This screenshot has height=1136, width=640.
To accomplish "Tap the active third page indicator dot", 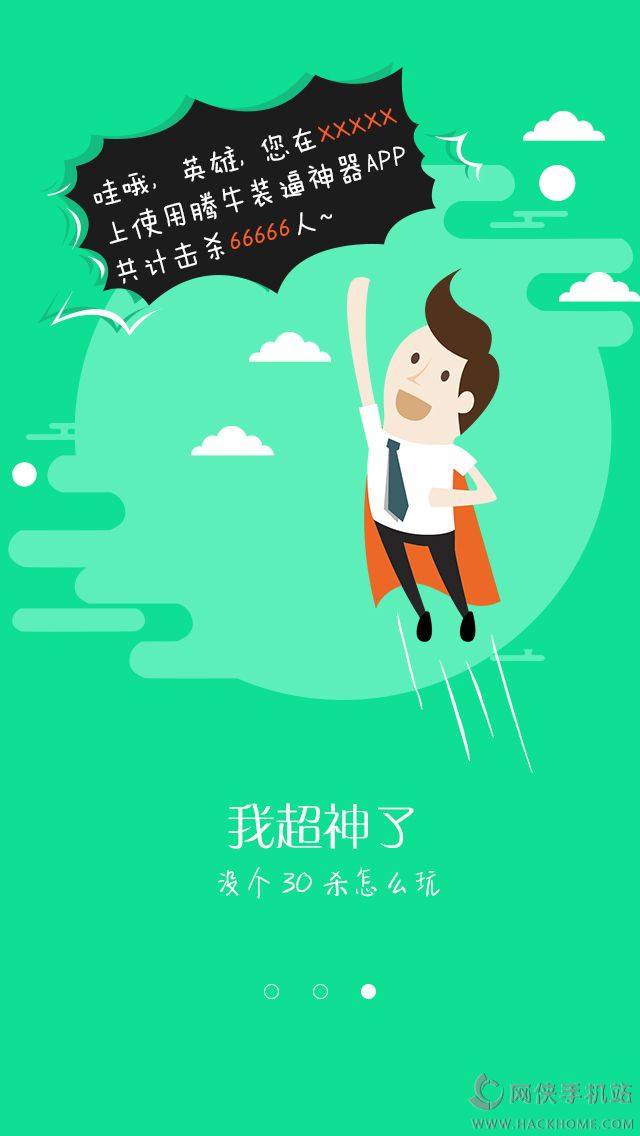I will coord(369,991).
